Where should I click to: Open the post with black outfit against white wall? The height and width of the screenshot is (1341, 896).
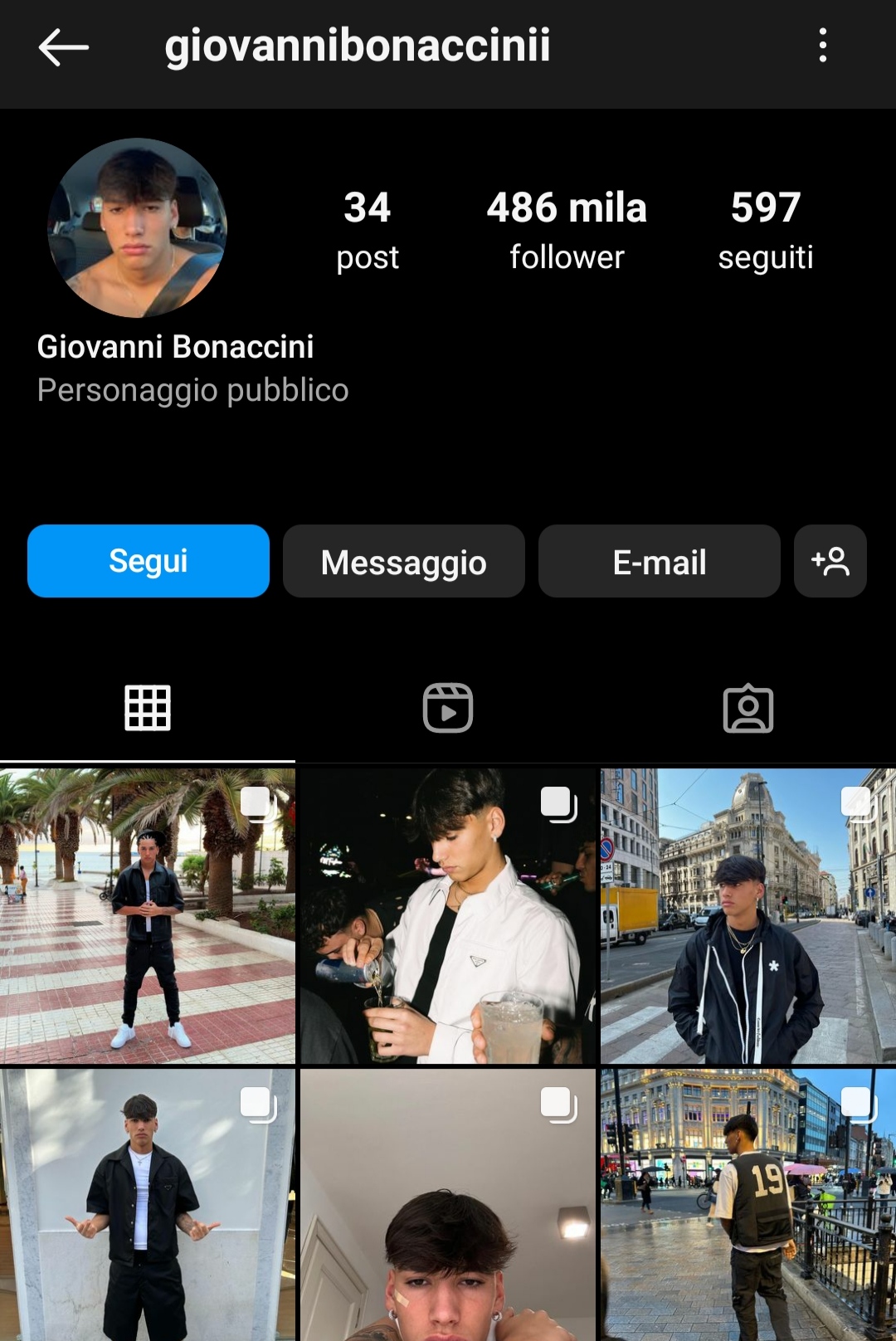tap(148, 1205)
